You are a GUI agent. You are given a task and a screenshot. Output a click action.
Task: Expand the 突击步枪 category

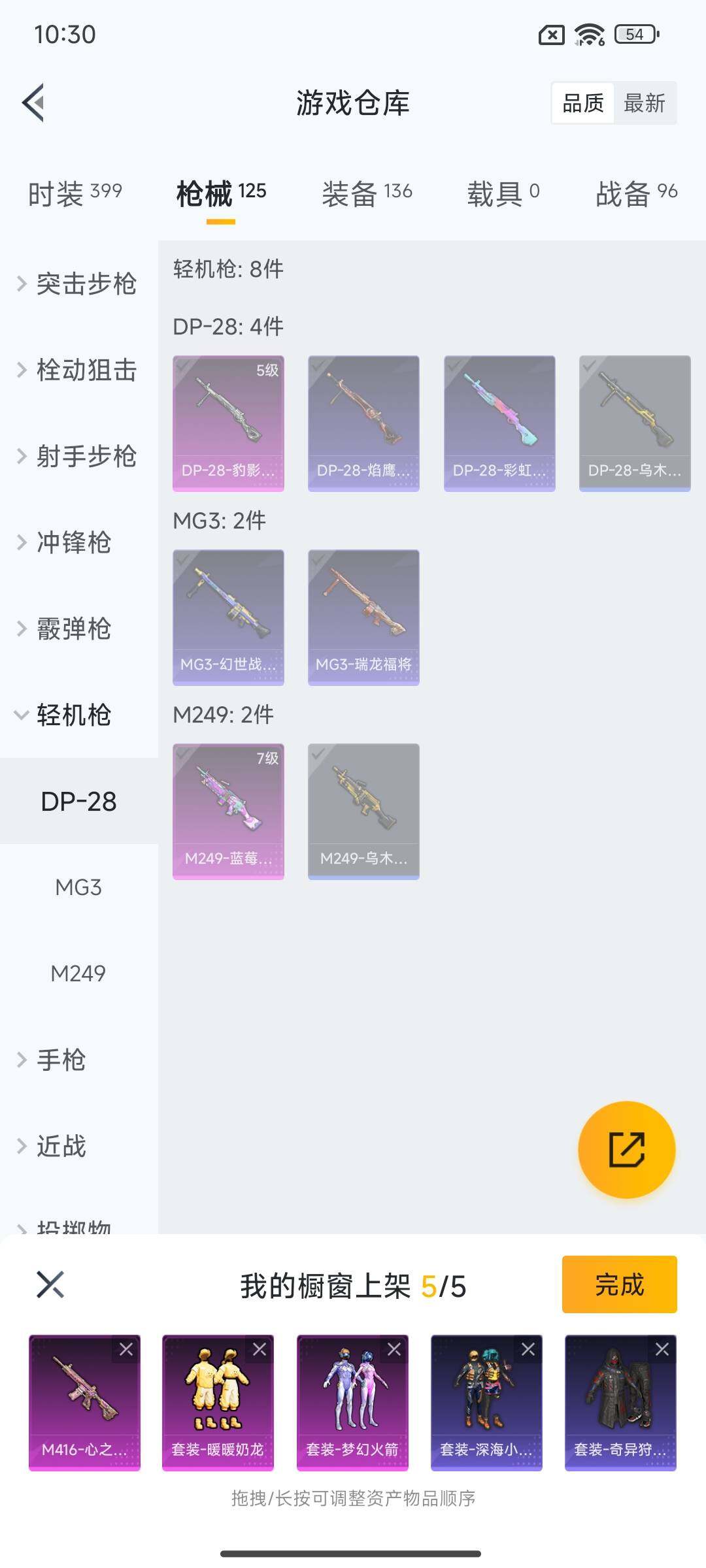click(x=77, y=284)
